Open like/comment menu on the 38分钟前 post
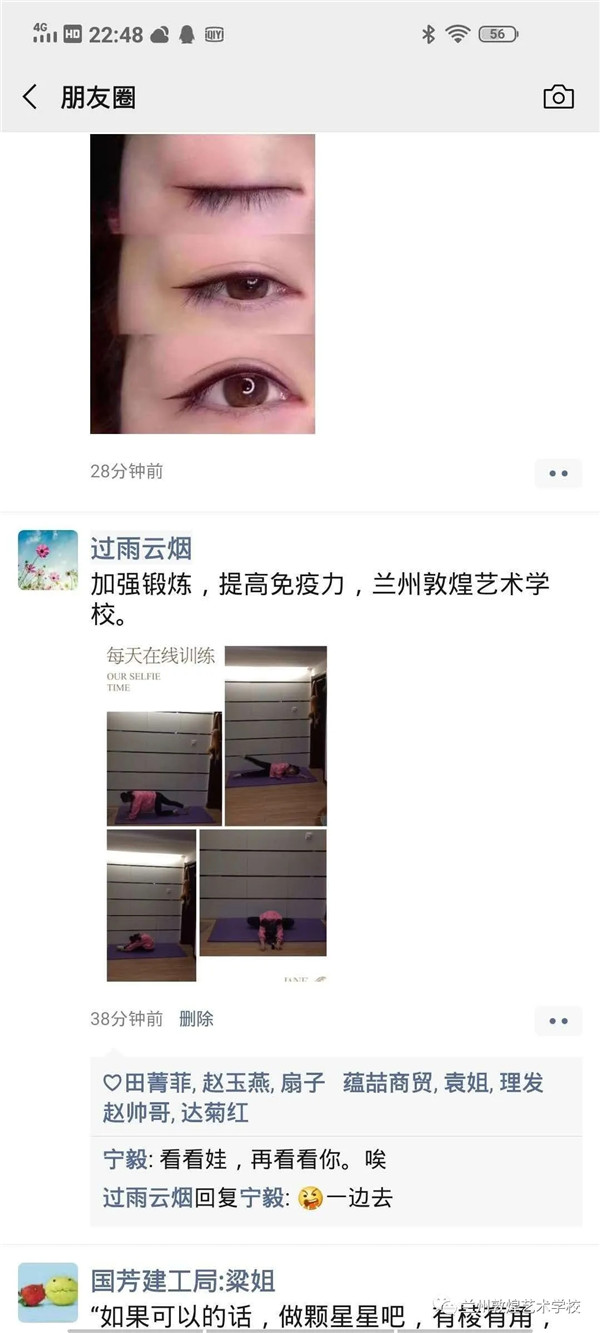The image size is (600, 1333). tap(557, 1021)
